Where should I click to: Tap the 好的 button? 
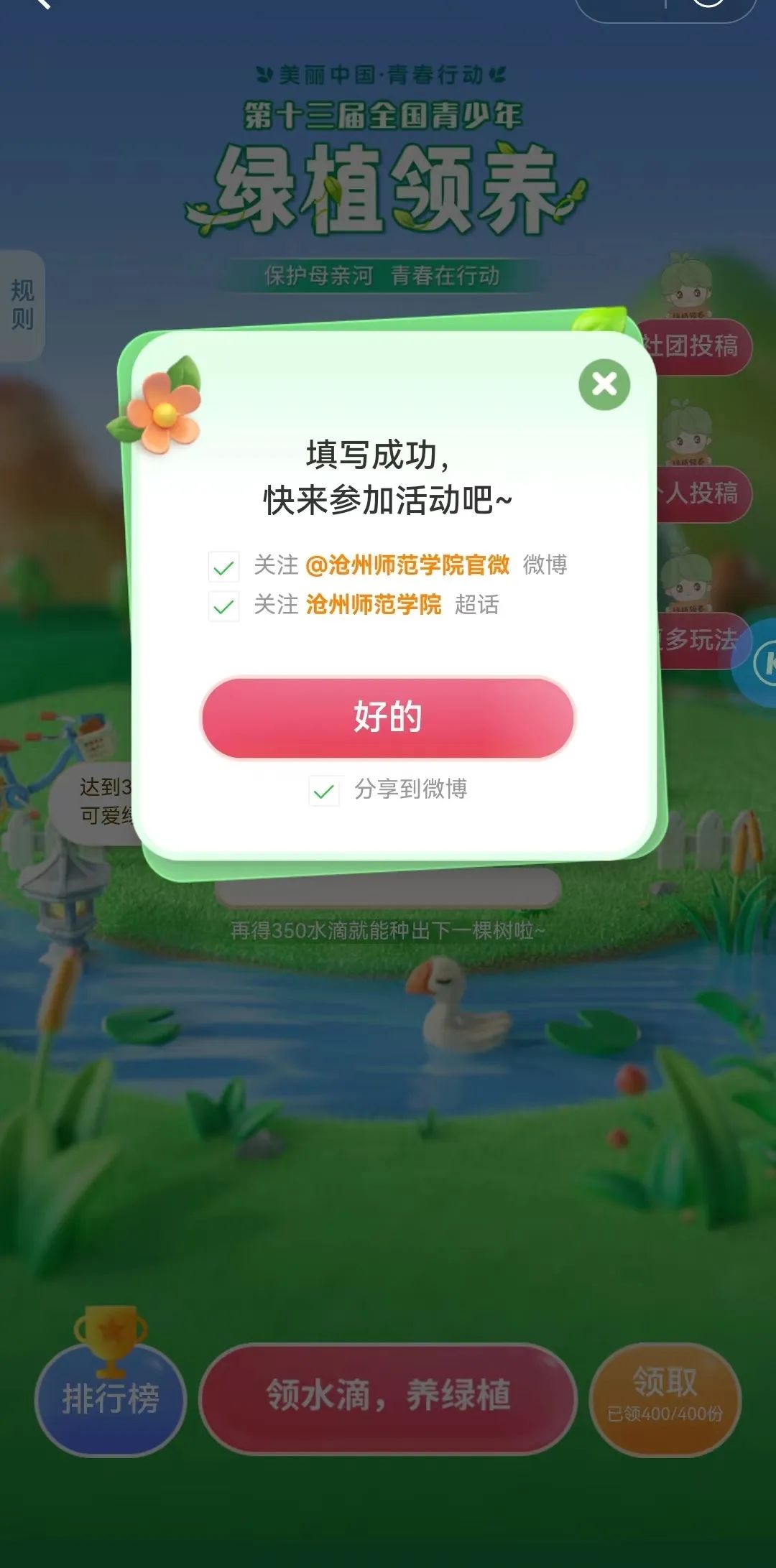coord(388,717)
